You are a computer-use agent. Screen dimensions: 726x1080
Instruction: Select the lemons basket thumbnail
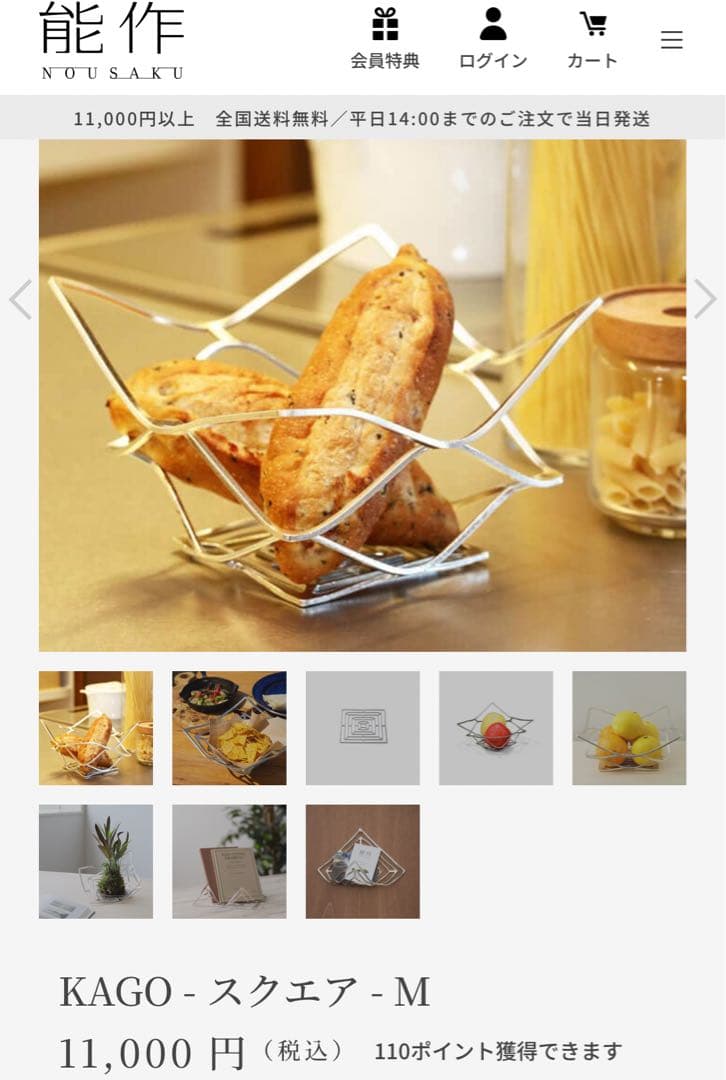(629, 728)
